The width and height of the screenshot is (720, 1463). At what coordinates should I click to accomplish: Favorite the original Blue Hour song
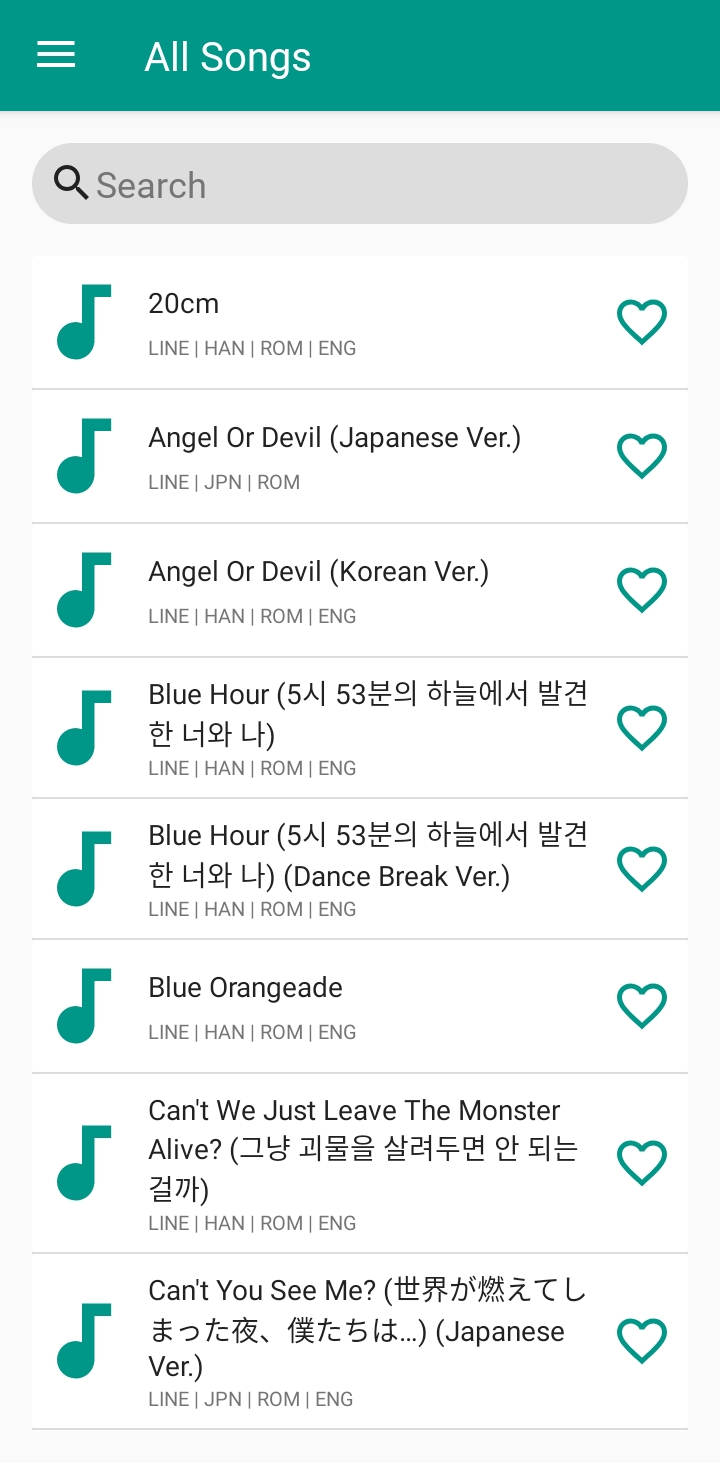coord(641,727)
